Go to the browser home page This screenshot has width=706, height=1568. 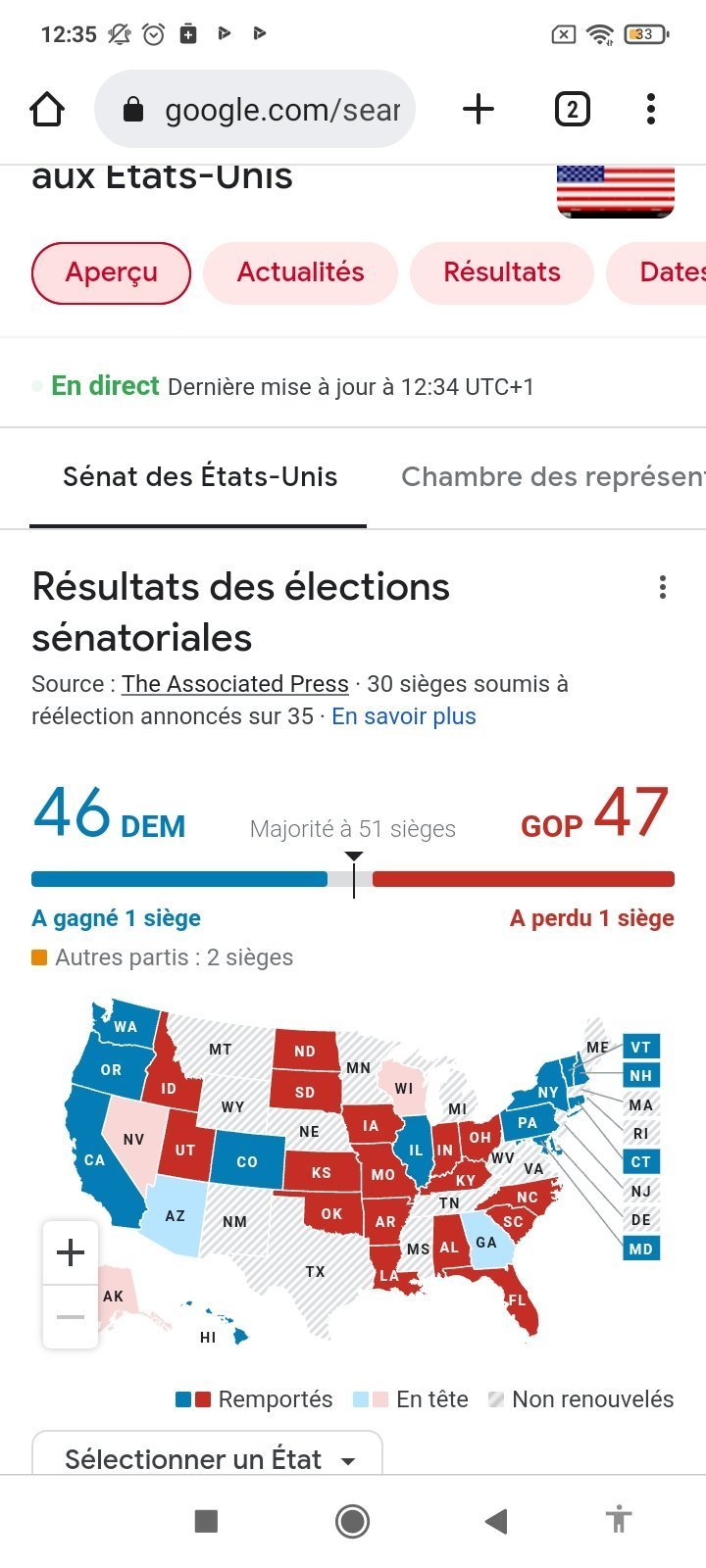[47, 109]
